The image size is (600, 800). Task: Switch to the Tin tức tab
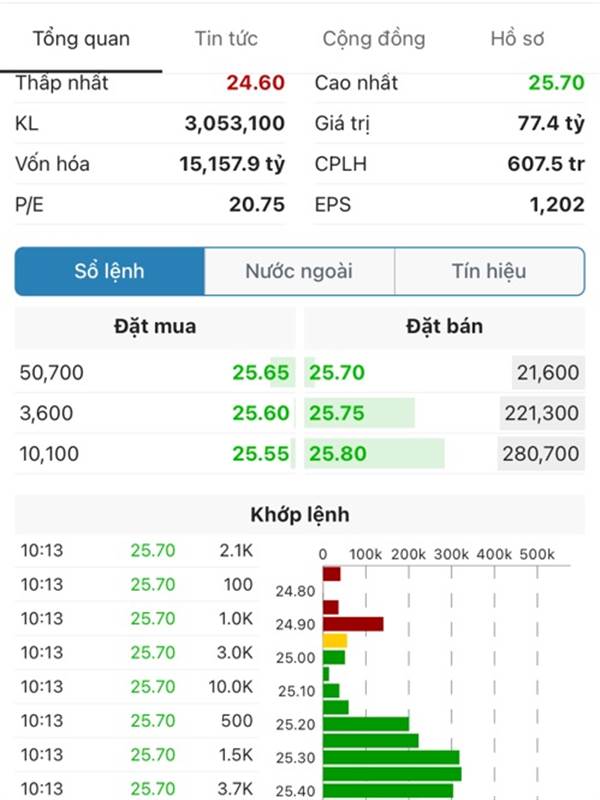pyautogui.click(x=226, y=39)
